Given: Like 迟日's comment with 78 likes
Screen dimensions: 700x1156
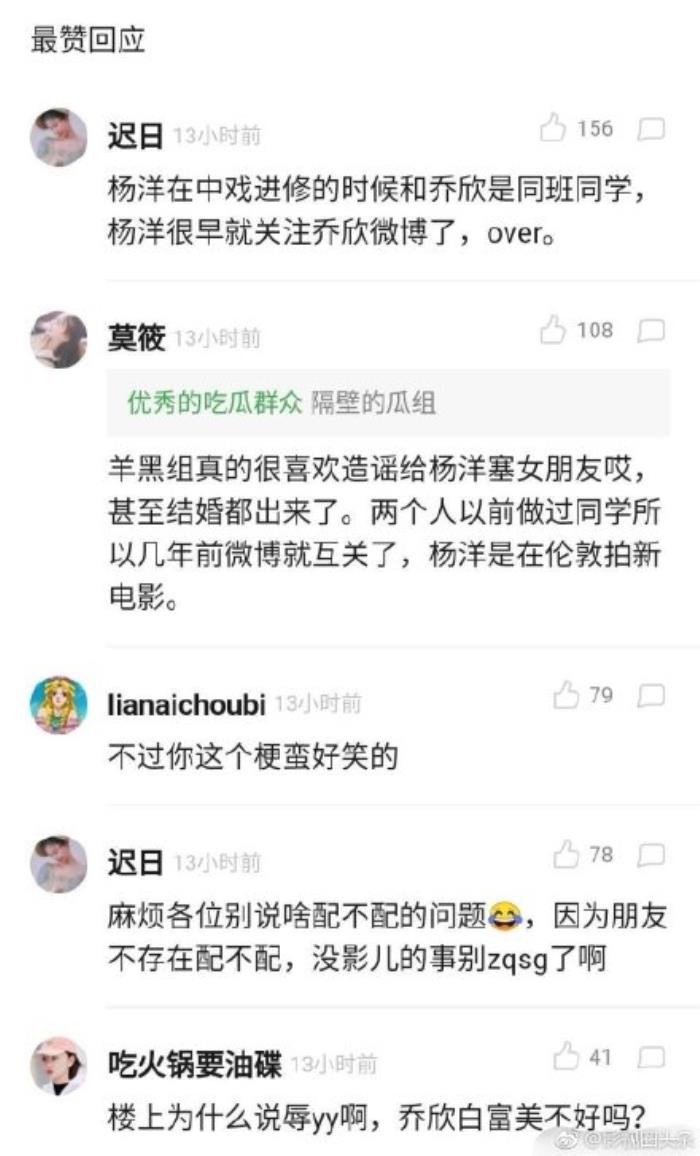Looking at the screenshot, I should click(x=566, y=855).
